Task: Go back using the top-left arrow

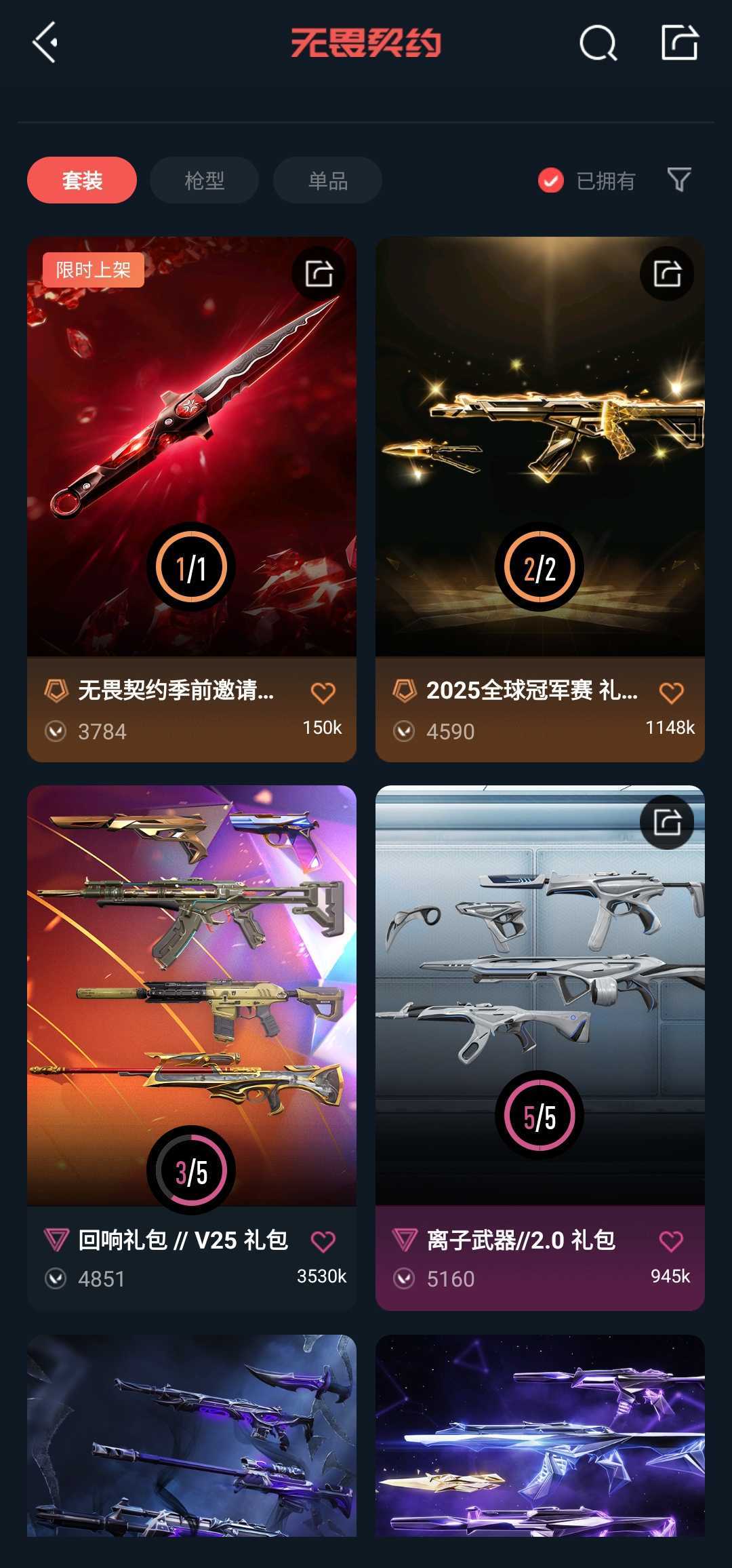Action: [45, 43]
